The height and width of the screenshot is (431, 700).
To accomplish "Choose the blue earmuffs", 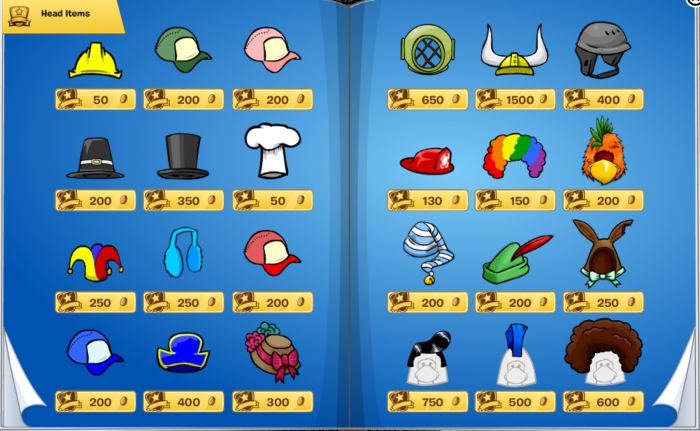I will [x=184, y=254].
